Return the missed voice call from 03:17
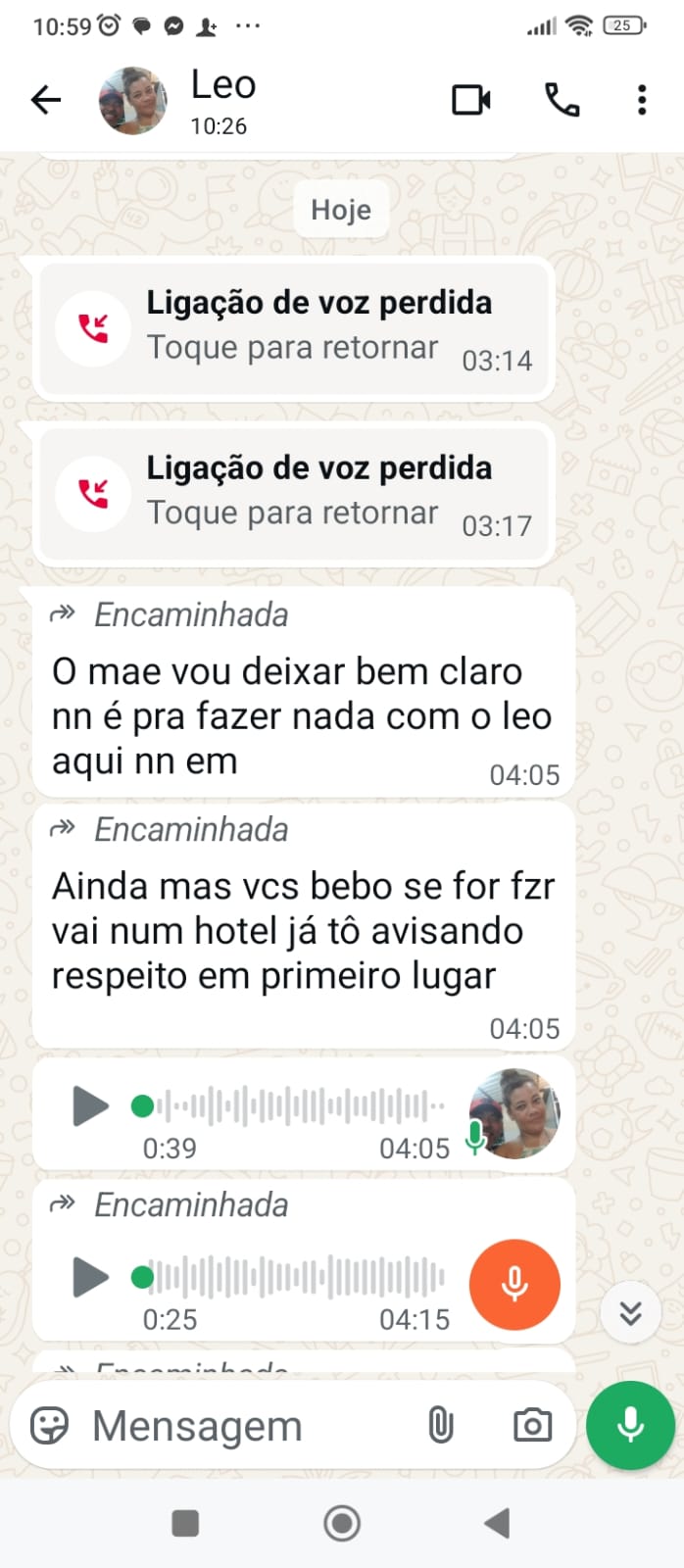Screen dimensions: 684x1568 [x=294, y=493]
